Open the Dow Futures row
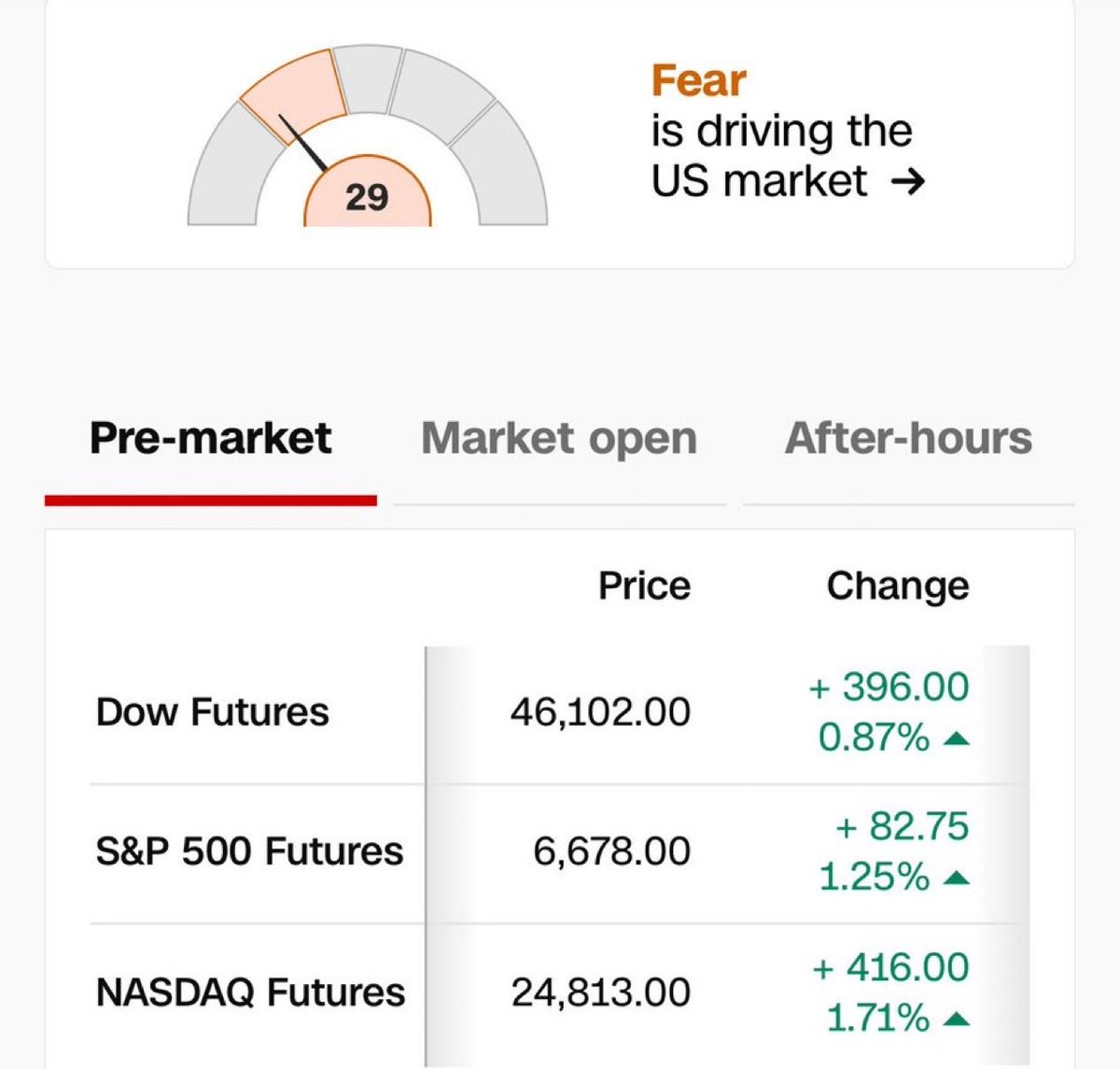The image size is (1120, 1069). [213, 712]
